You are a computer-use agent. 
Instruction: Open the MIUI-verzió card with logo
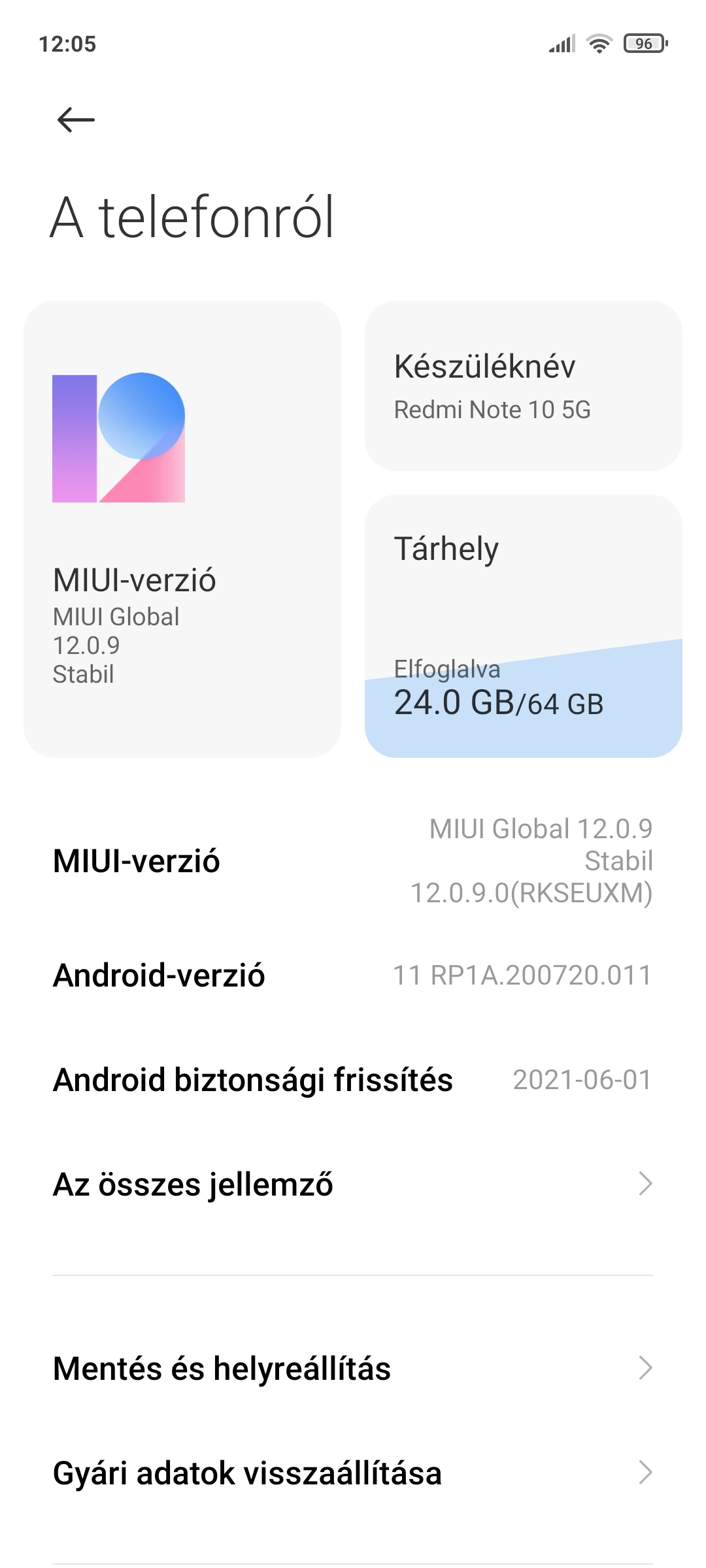[x=182, y=529]
